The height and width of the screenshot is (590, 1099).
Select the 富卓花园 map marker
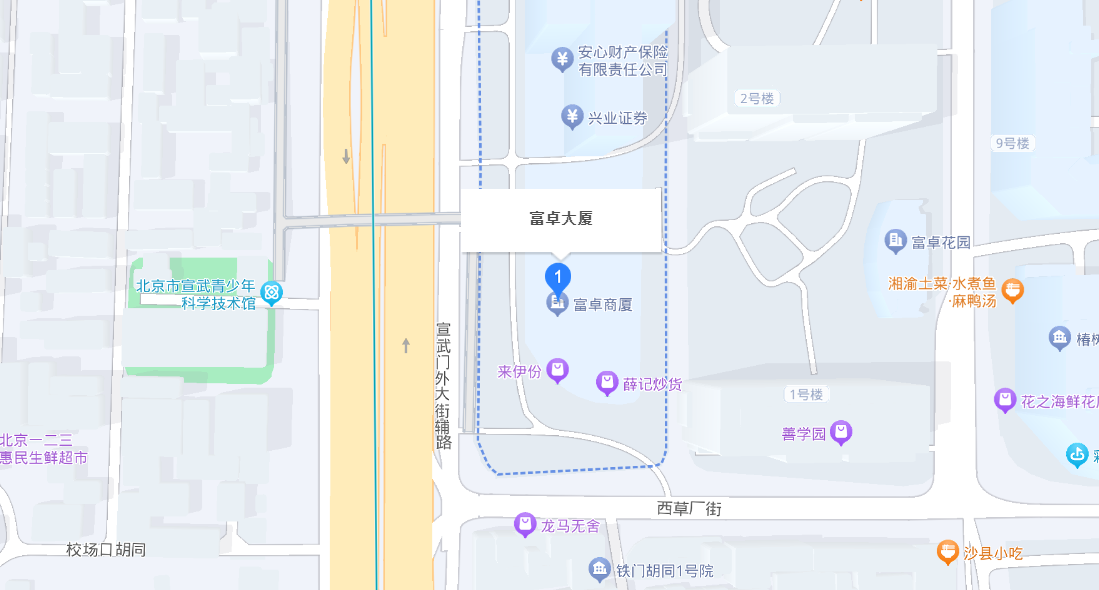tap(896, 241)
